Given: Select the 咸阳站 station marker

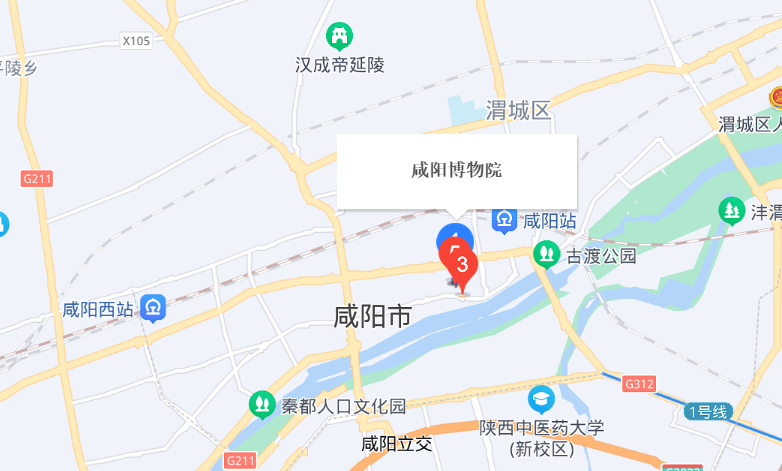Looking at the screenshot, I should 504,221.
